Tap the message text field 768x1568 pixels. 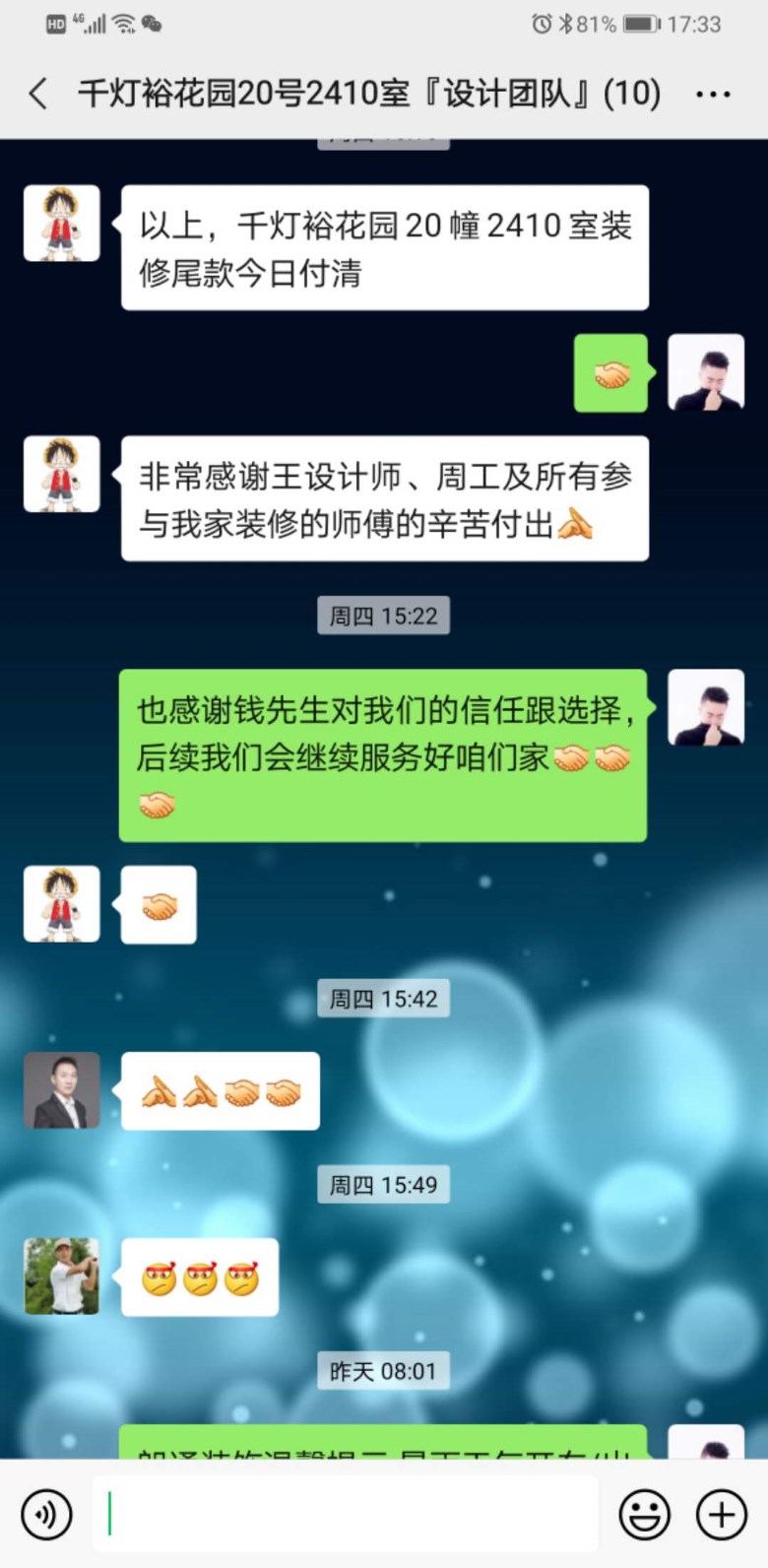coord(345,1514)
